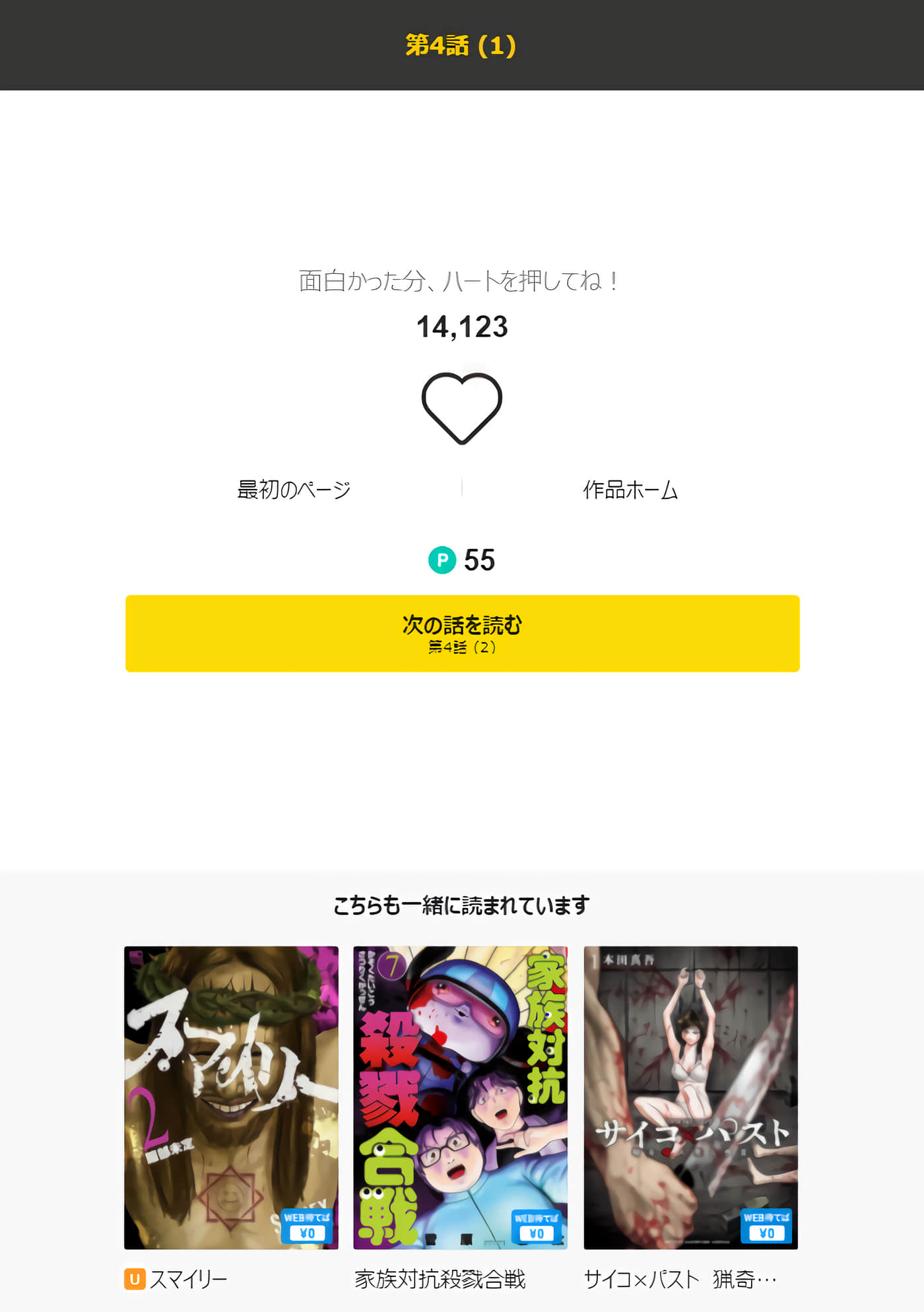Open the スマイリー manga cover

[x=231, y=1097]
